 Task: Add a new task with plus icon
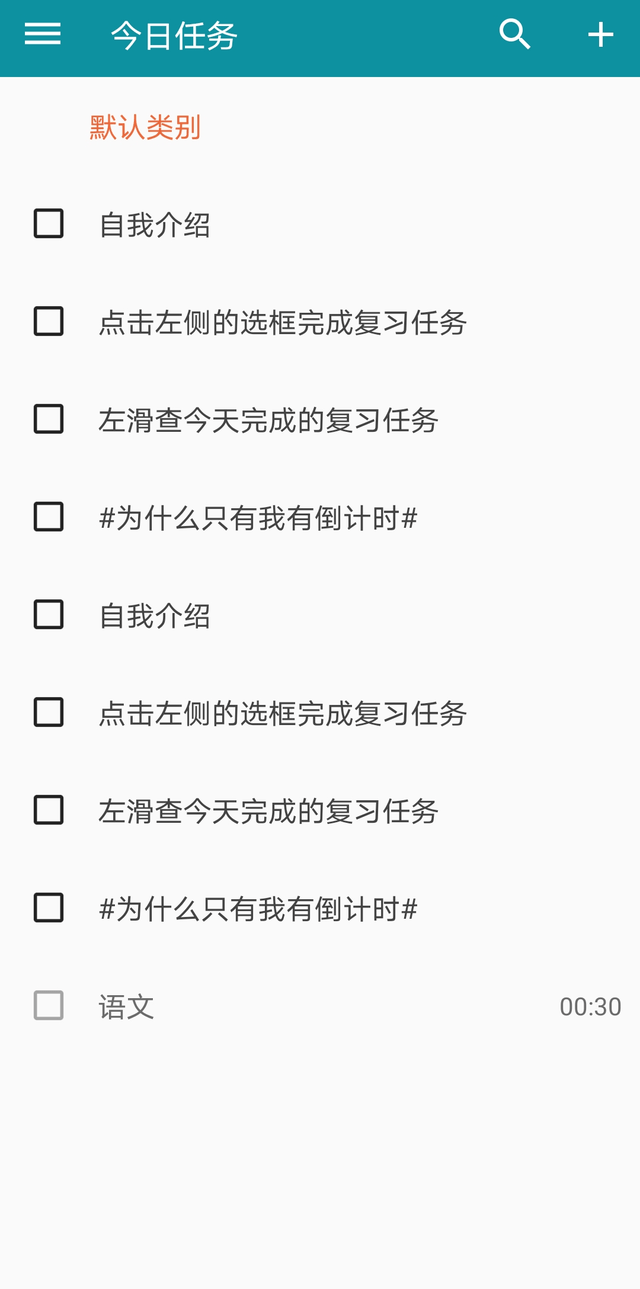tap(600, 35)
